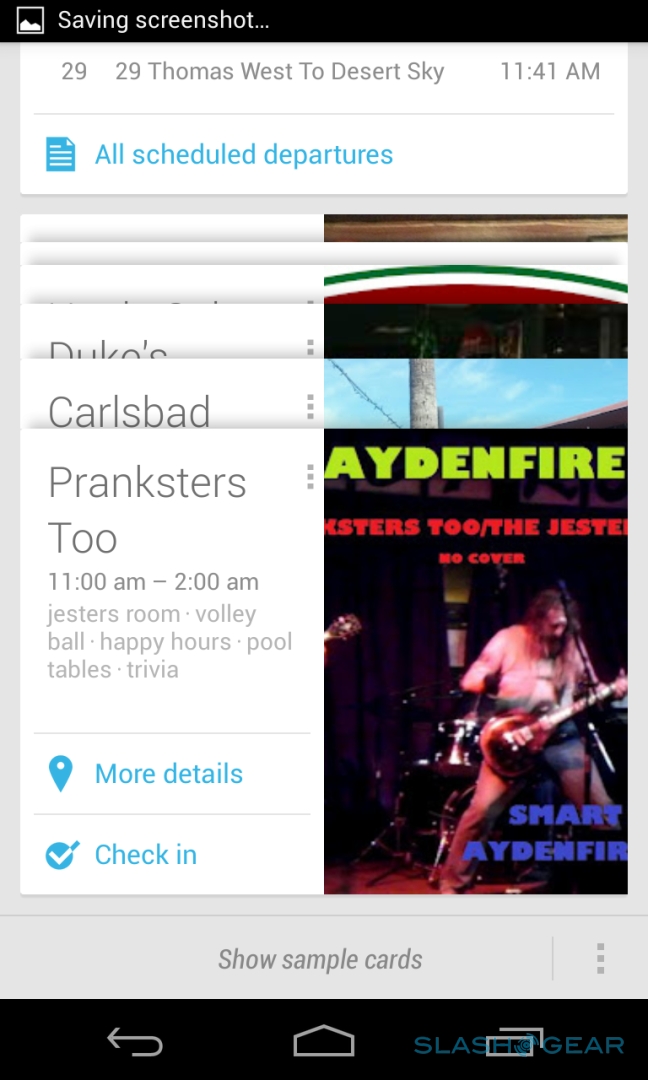Image resolution: width=648 pixels, height=1080 pixels.
Task: Open More details for Pranksters Too
Action: pos(168,774)
